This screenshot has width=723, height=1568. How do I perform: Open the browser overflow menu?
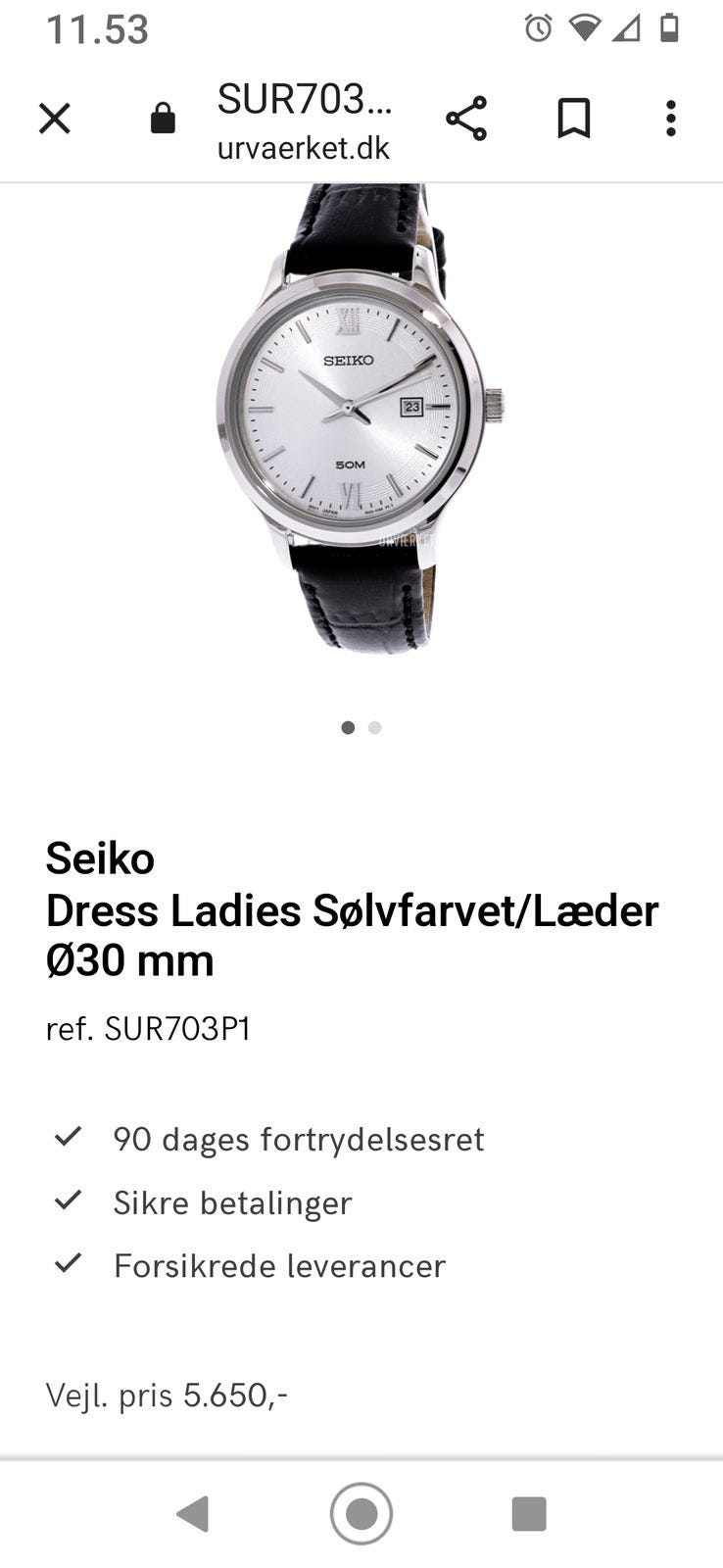(670, 118)
